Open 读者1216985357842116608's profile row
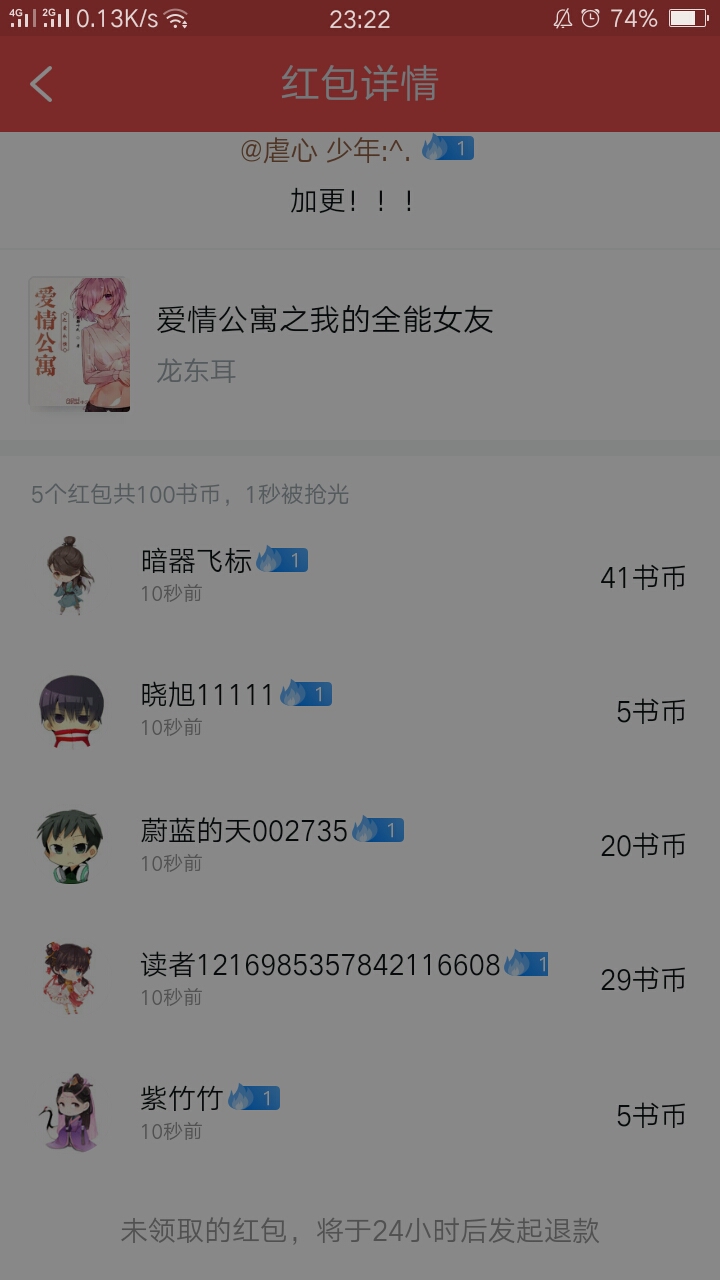720x1280 pixels. (x=360, y=979)
